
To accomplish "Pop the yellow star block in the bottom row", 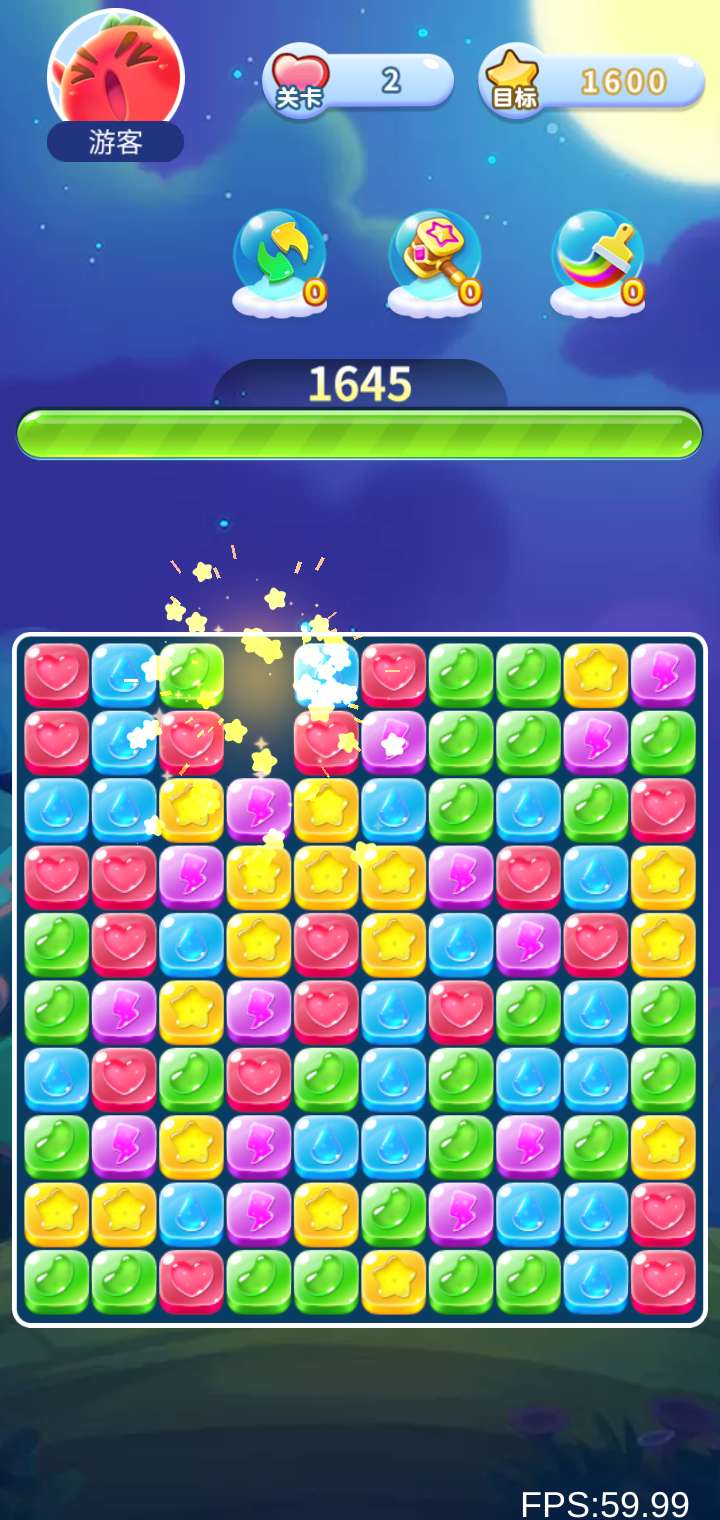I will (394, 1281).
